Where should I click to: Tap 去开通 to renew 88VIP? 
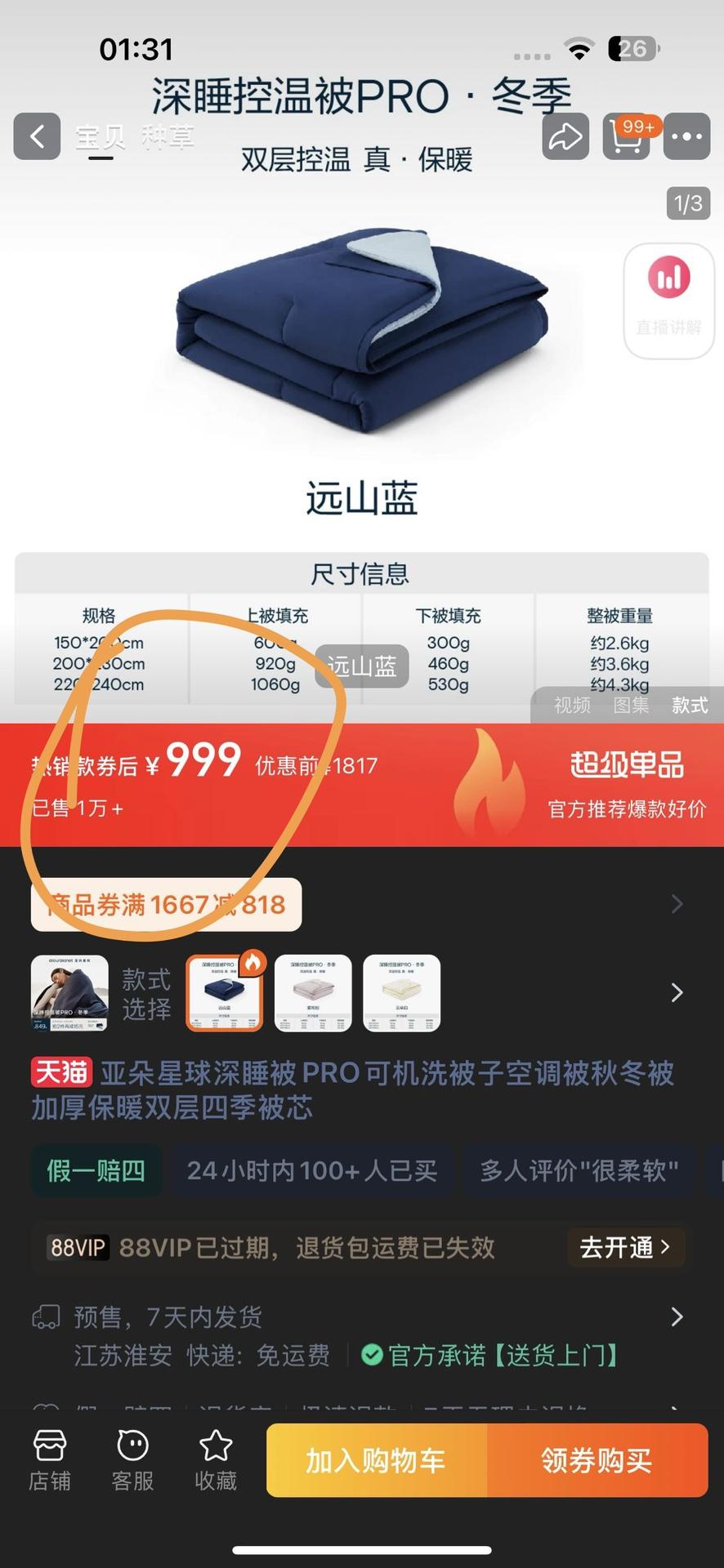[x=625, y=1247]
